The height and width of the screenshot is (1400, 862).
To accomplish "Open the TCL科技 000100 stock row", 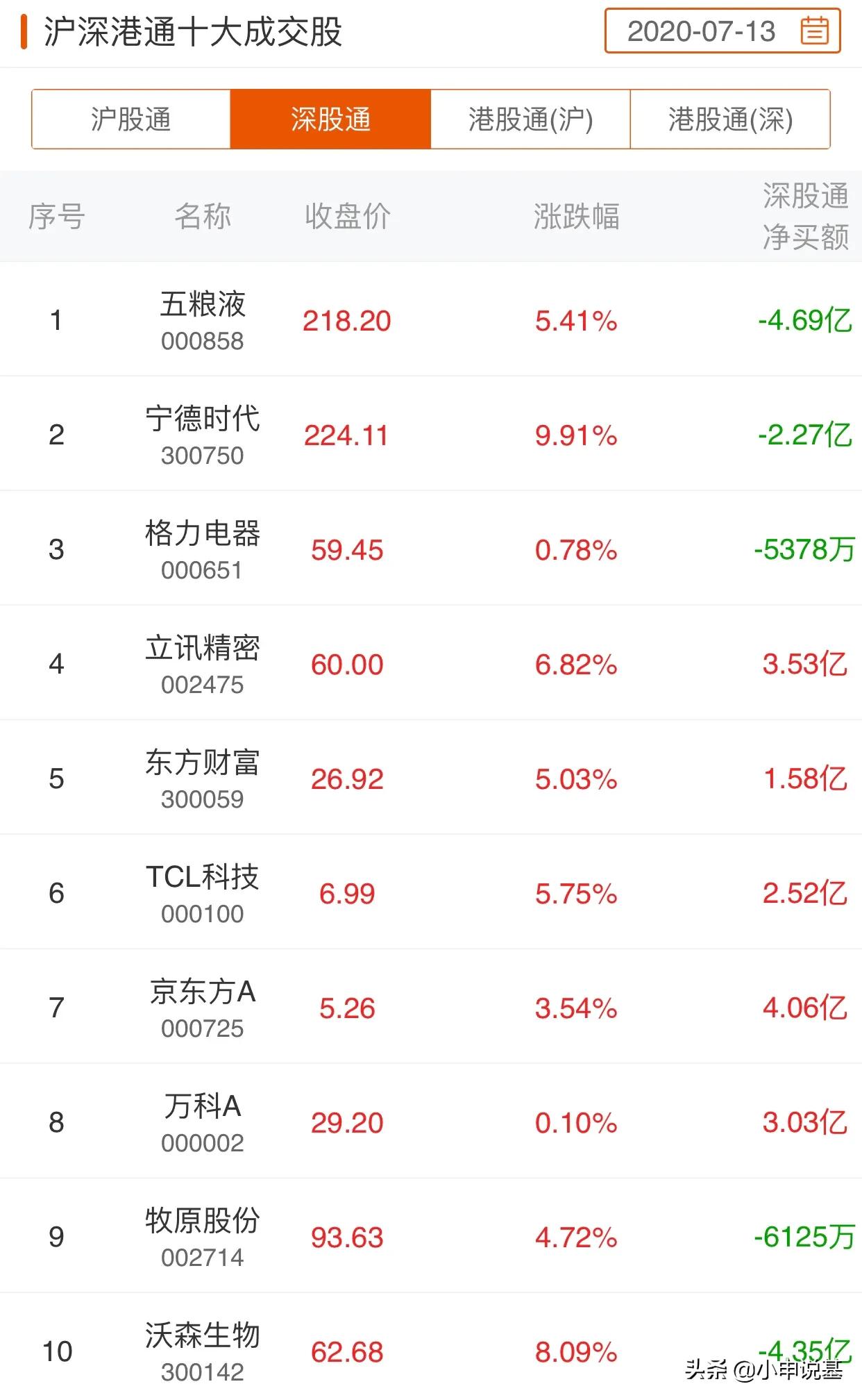I will click(x=431, y=892).
